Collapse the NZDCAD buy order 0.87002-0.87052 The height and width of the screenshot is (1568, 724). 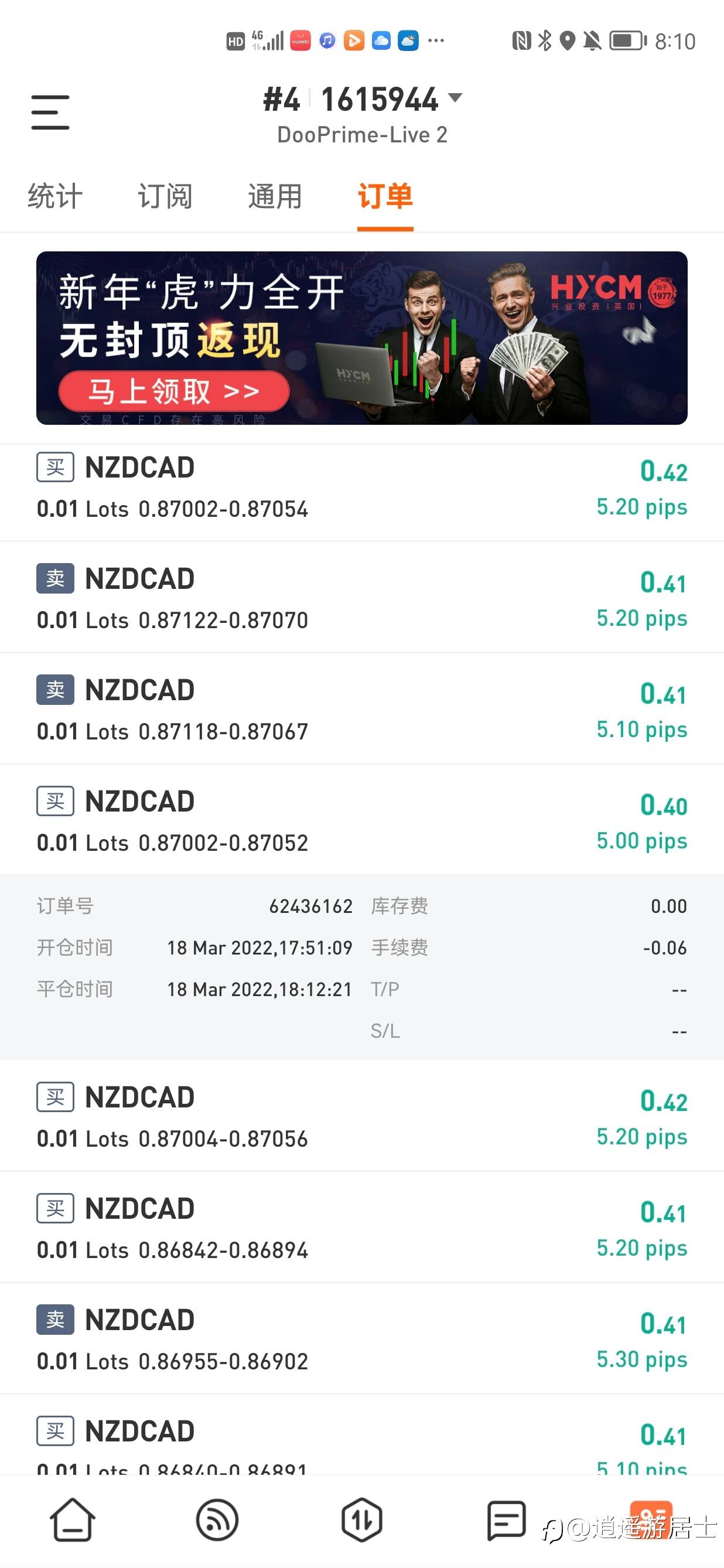(362, 822)
